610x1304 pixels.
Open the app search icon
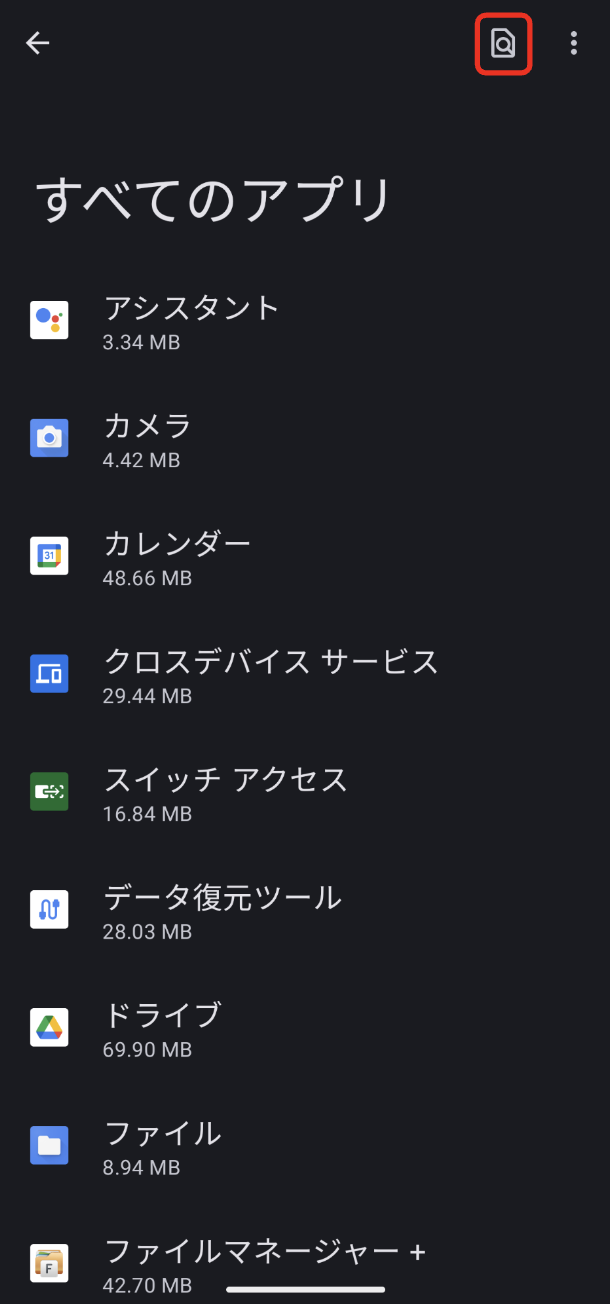[x=503, y=43]
